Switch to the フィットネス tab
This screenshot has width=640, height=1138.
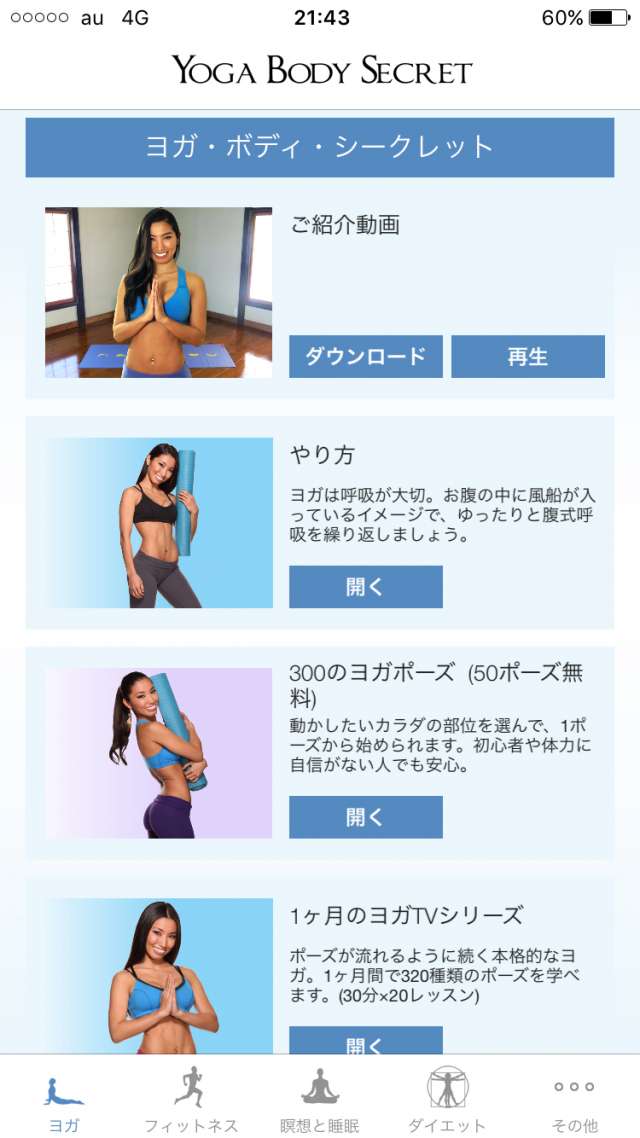click(191, 1097)
